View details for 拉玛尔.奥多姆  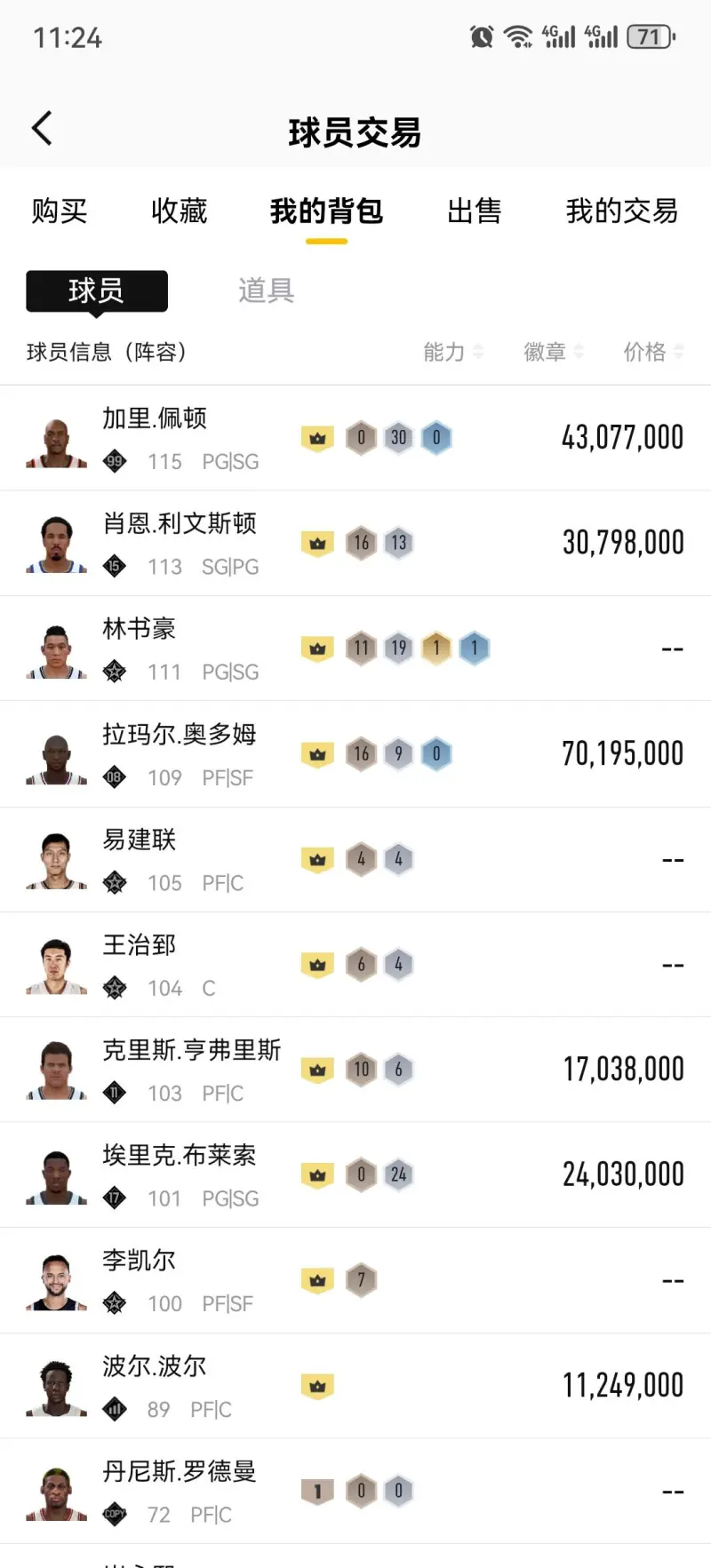[x=180, y=735]
